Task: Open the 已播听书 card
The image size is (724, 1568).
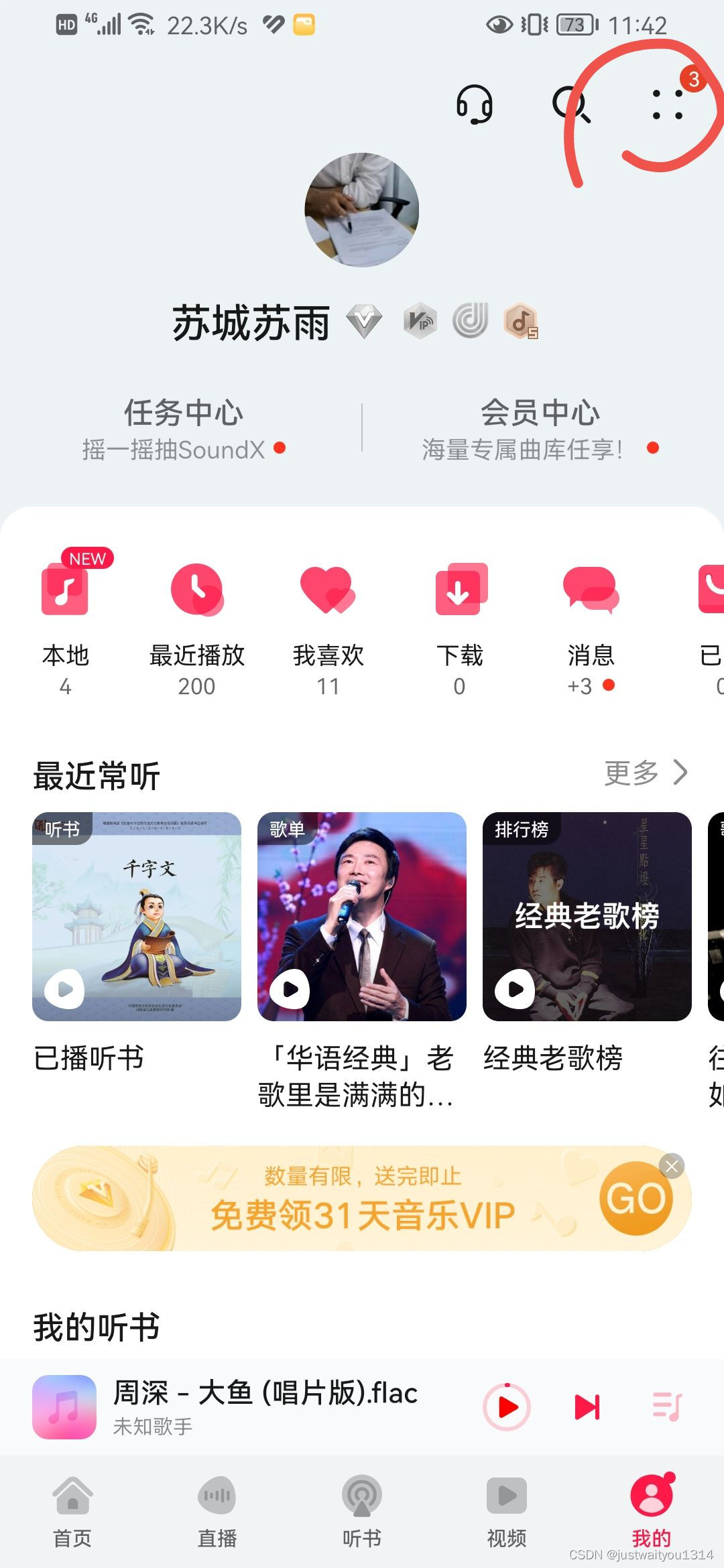Action: point(137,917)
